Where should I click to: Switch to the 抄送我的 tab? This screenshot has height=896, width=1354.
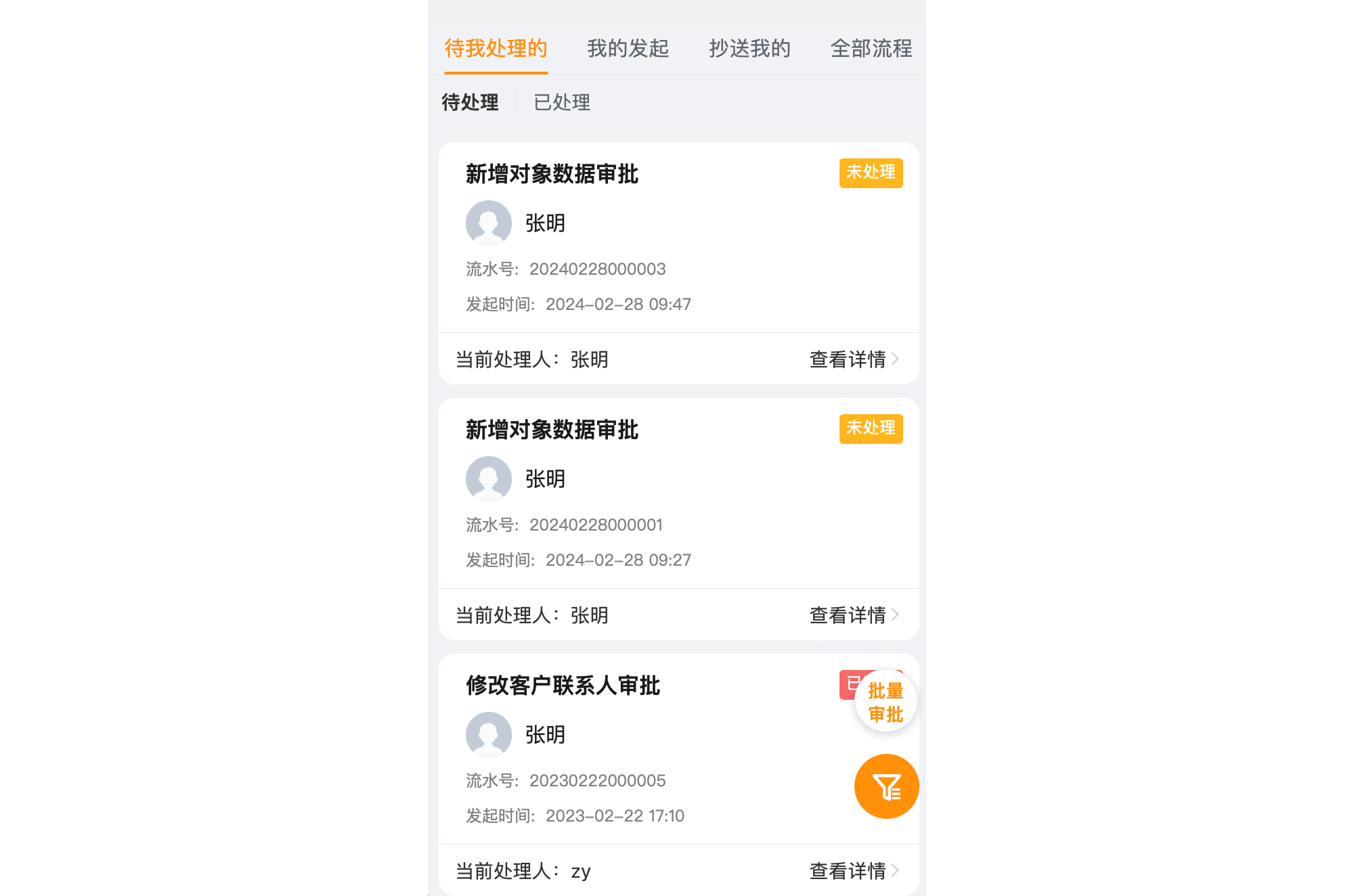click(x=749, y=49)
